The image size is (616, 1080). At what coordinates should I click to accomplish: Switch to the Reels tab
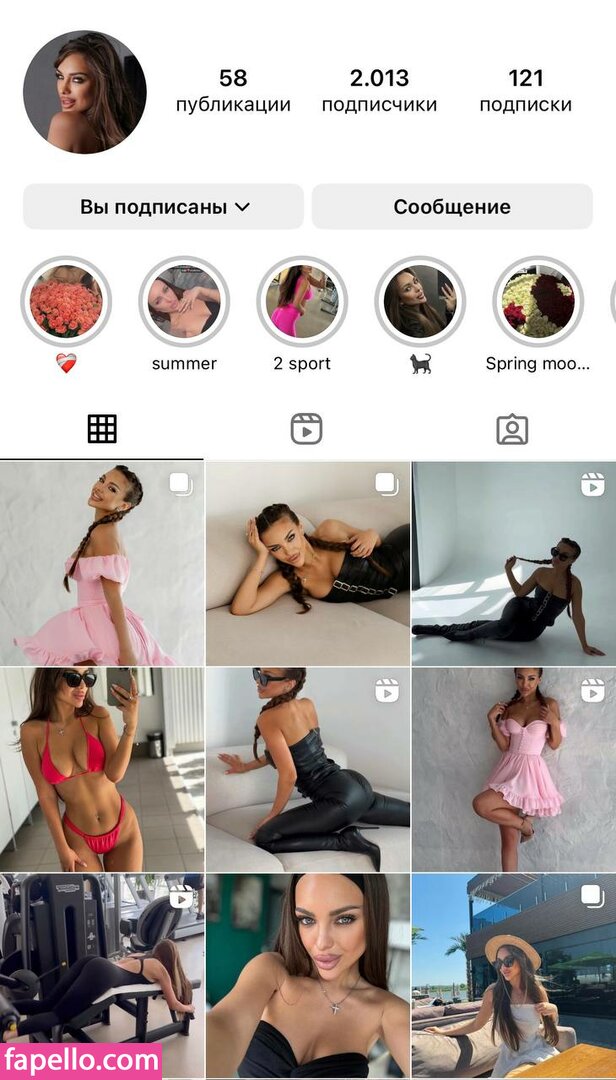click(306, 429)
